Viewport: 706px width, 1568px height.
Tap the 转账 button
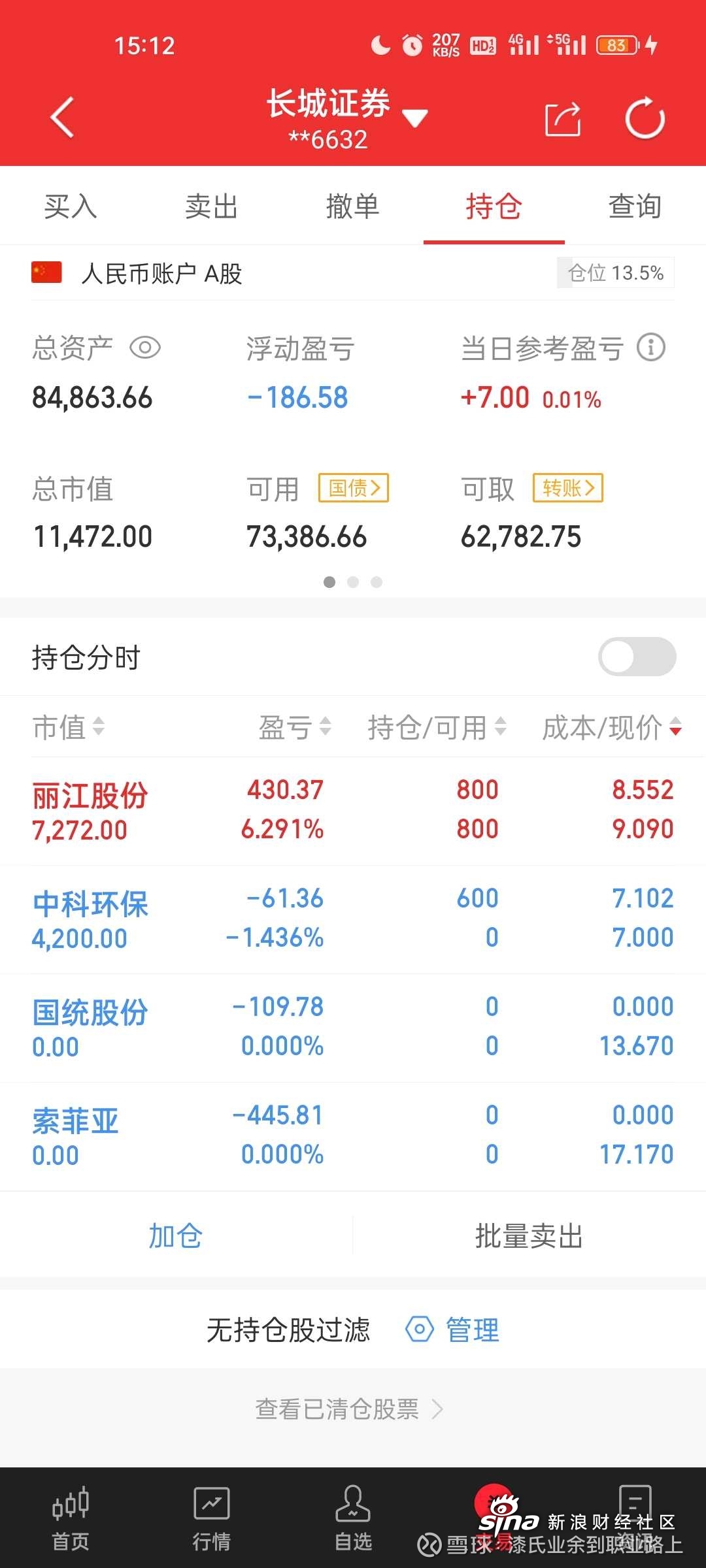click(568, 488)
